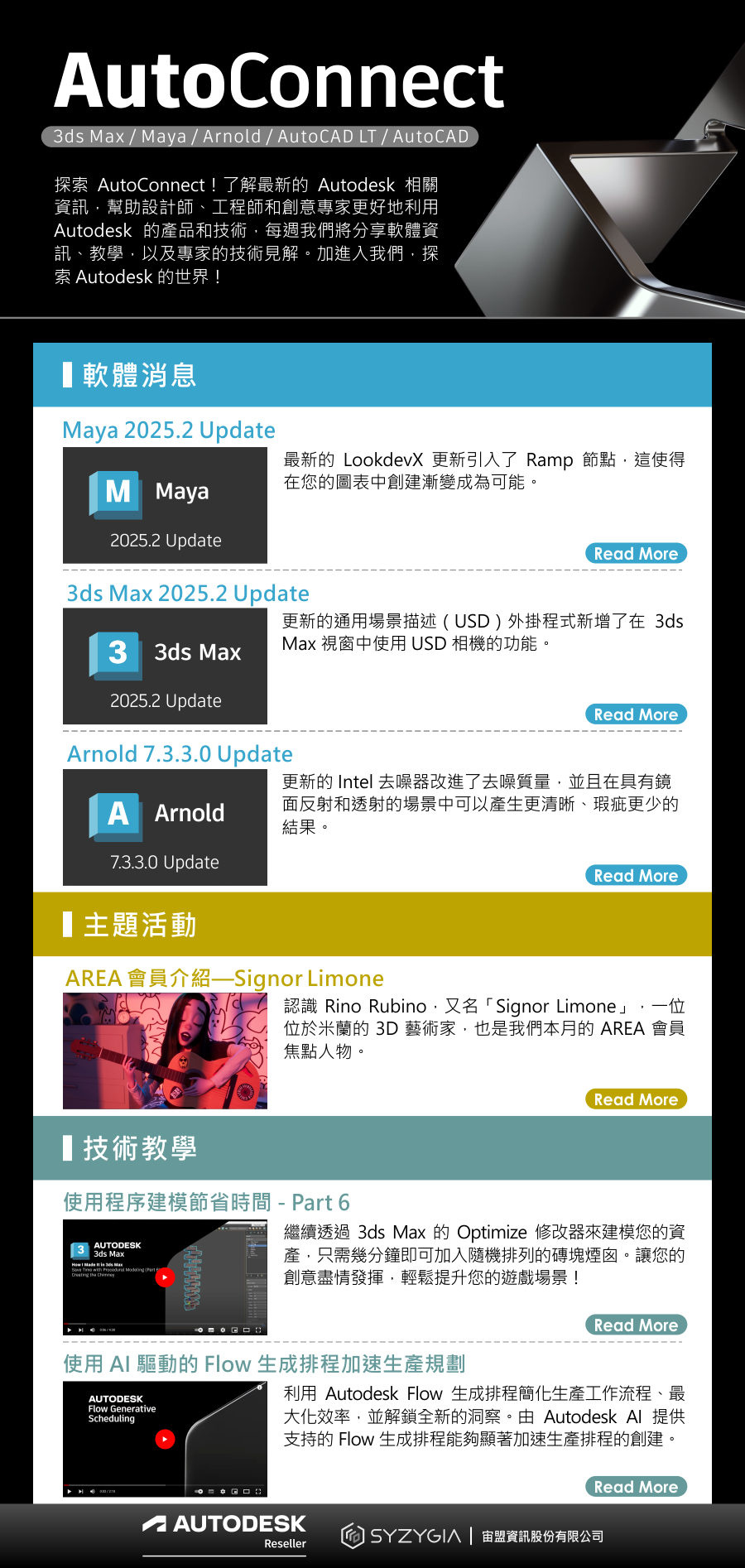Open Read More for 3ds Max 2025.2 Update
This screenshot has width=745, height=1568.
636,714
